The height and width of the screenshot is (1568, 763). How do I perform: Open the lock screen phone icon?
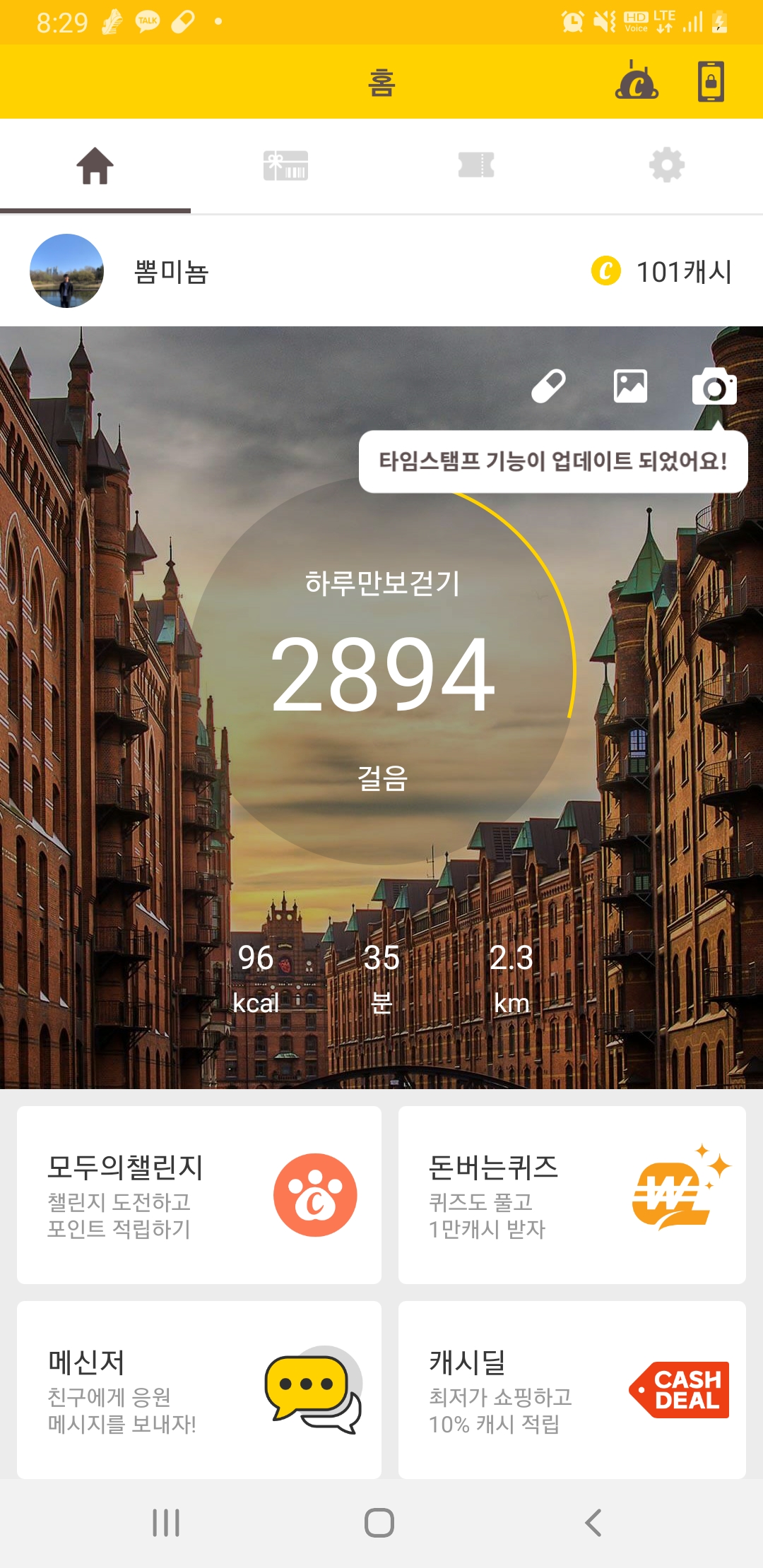click(x=711, y=81)
